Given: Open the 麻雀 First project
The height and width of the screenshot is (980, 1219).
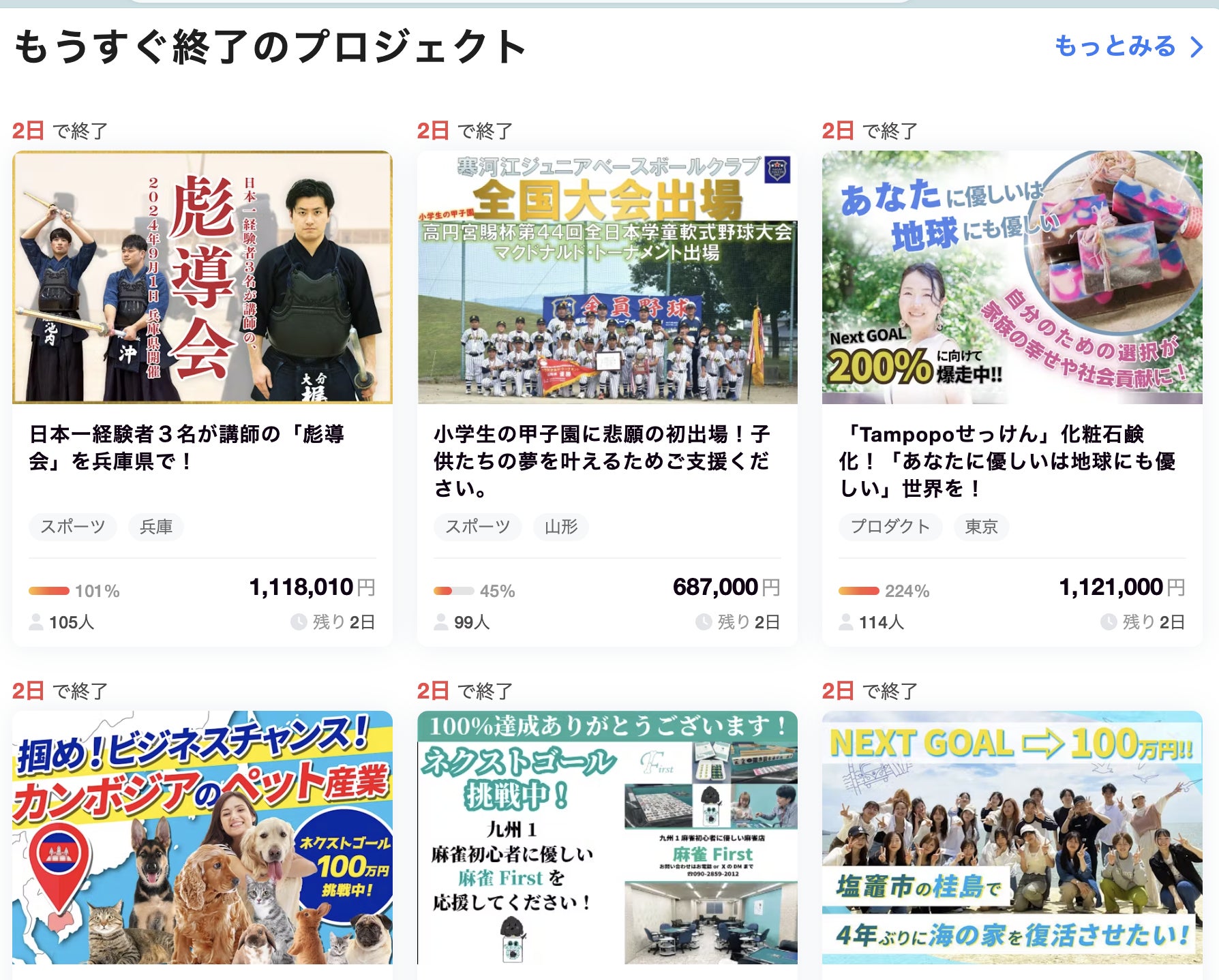Looking at the screenshot, I should click(x=607, y=837).
